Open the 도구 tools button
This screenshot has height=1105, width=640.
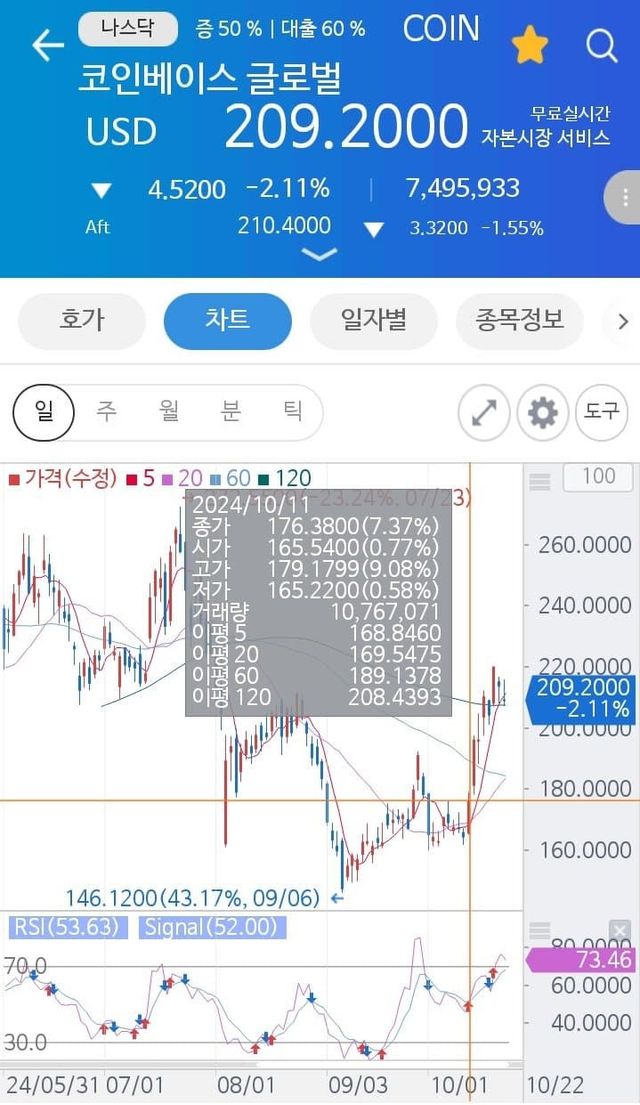tap(602, 412)
